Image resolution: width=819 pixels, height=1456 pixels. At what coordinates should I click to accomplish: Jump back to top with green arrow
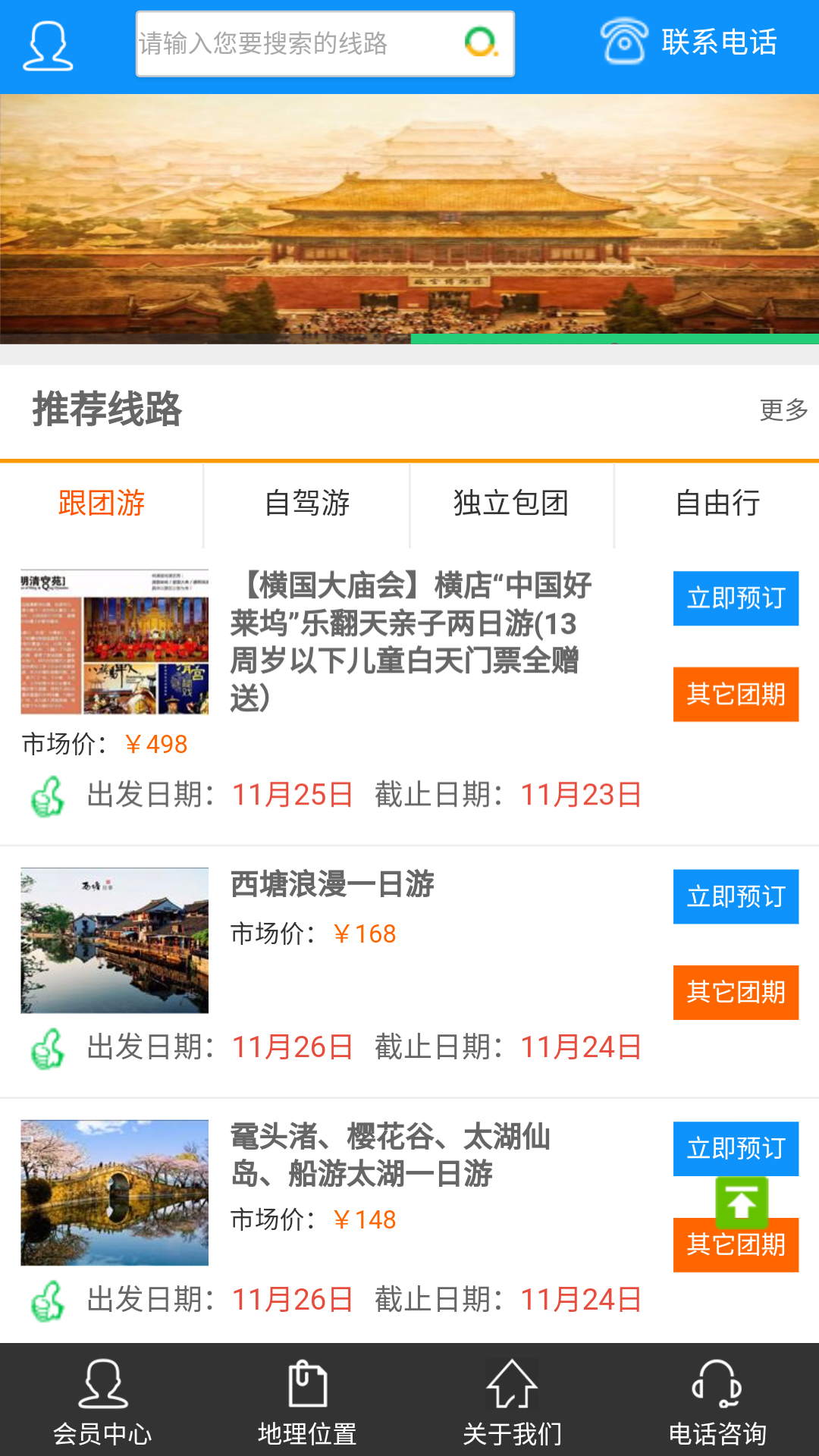tap(742, 1202)
